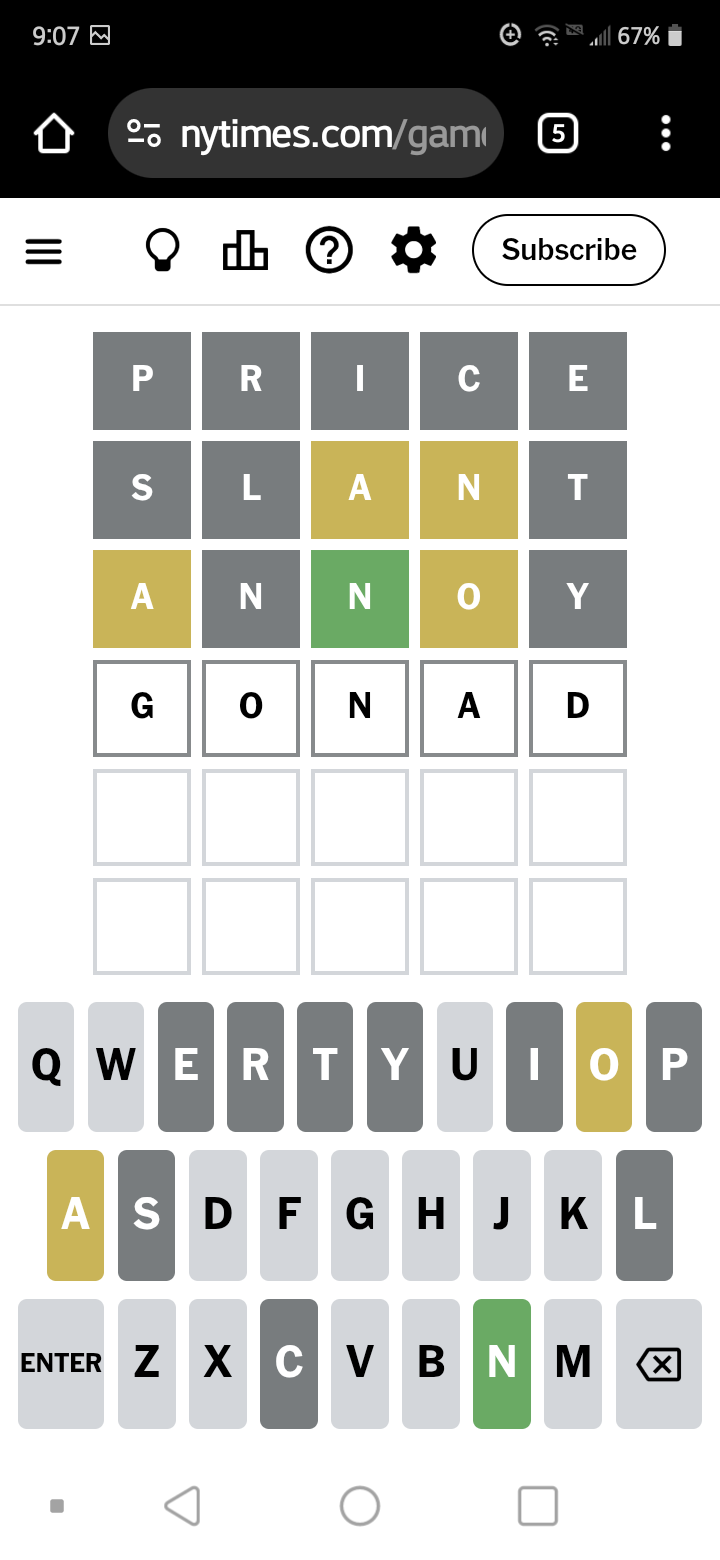Tap the green N key
Viewport: 720px width, 1560px height.
click(x=502, y=1364)
